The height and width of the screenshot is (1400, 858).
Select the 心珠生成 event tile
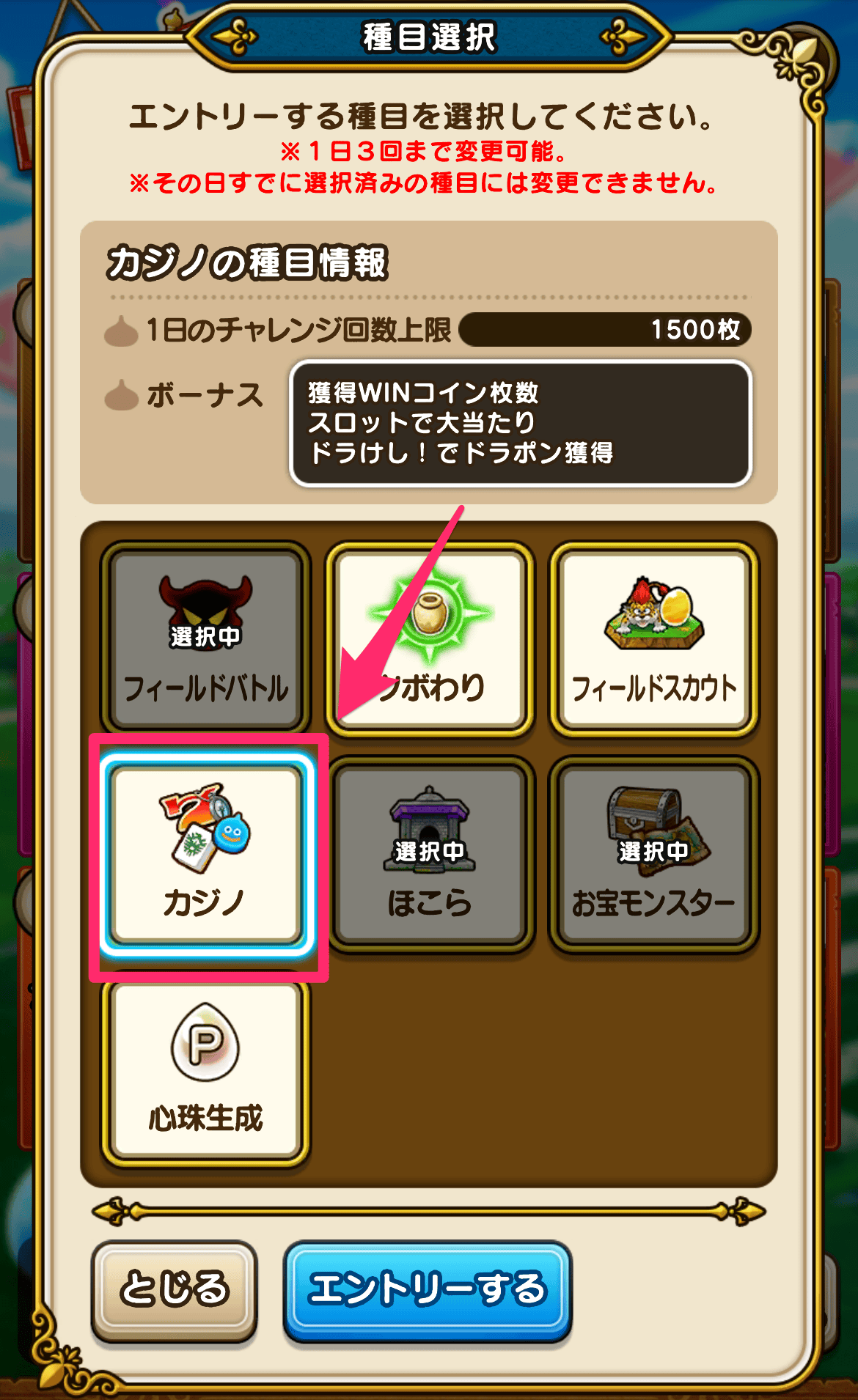pyautogui.click(x=206, y=1070)
